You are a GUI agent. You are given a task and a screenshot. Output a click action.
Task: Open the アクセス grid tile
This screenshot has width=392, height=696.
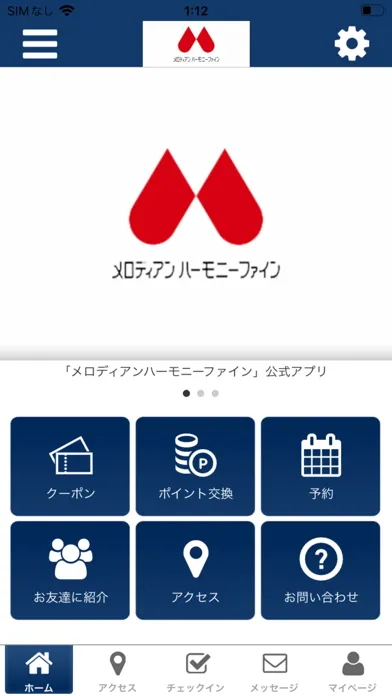(x=195, y=570)
